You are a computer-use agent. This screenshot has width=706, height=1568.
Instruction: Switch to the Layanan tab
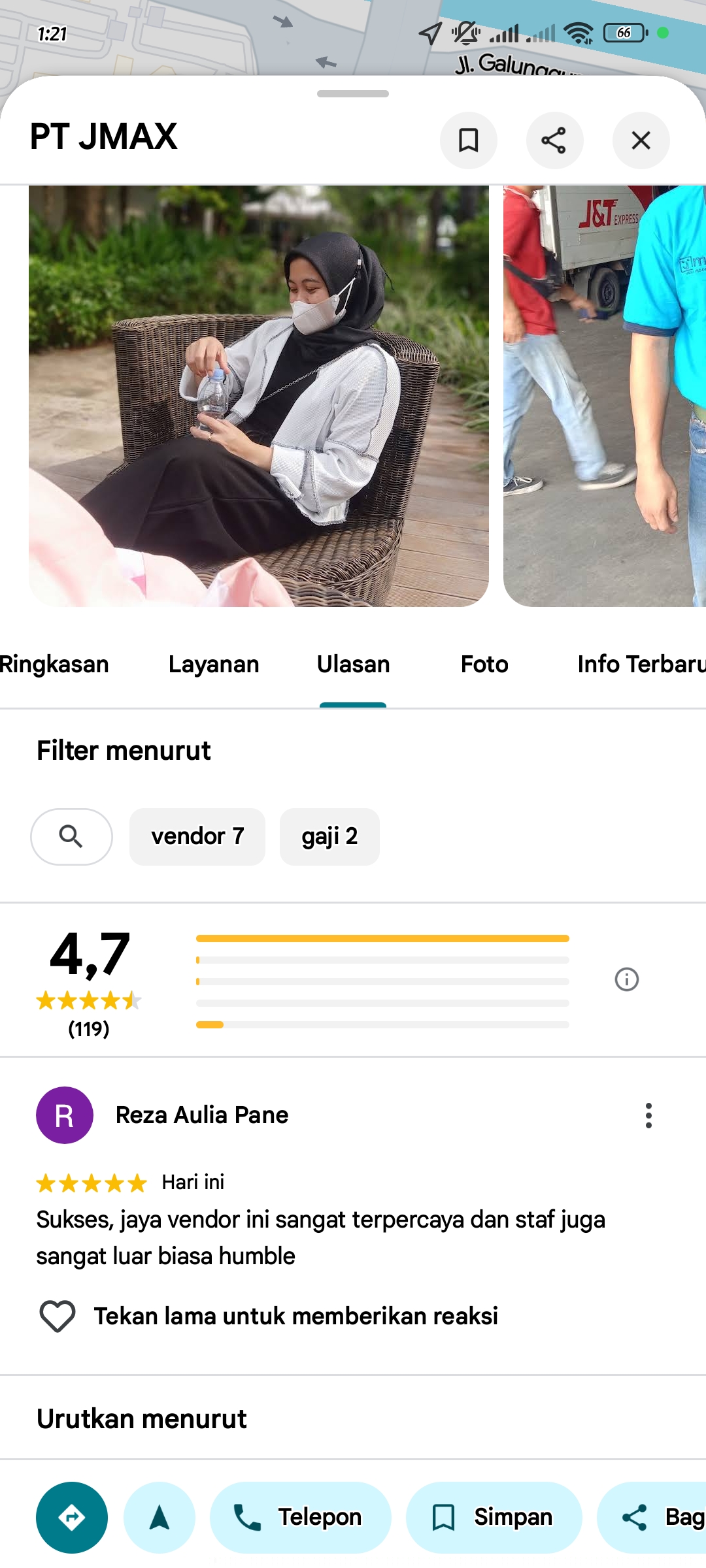(x=214, y=664)
